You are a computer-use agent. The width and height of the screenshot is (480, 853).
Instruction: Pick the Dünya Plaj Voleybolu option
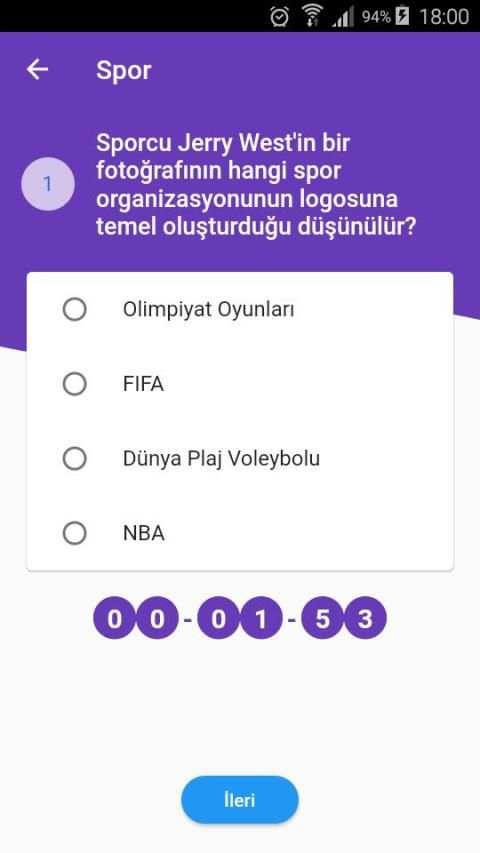pyautogui.click(x=239, y=459)
